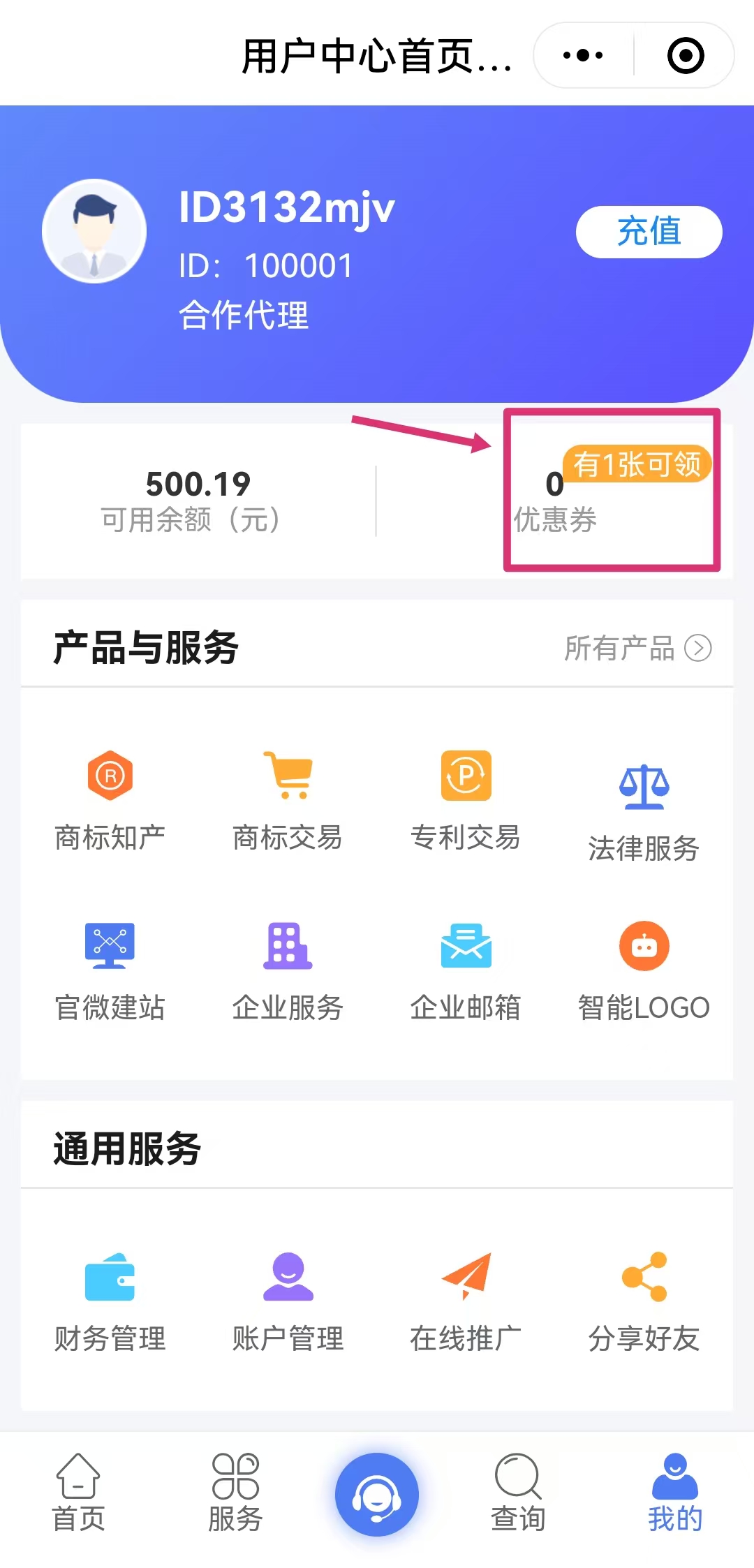Select 企业服务
Viewport: 754px width, 1568px height.
[x=288, y=972]
